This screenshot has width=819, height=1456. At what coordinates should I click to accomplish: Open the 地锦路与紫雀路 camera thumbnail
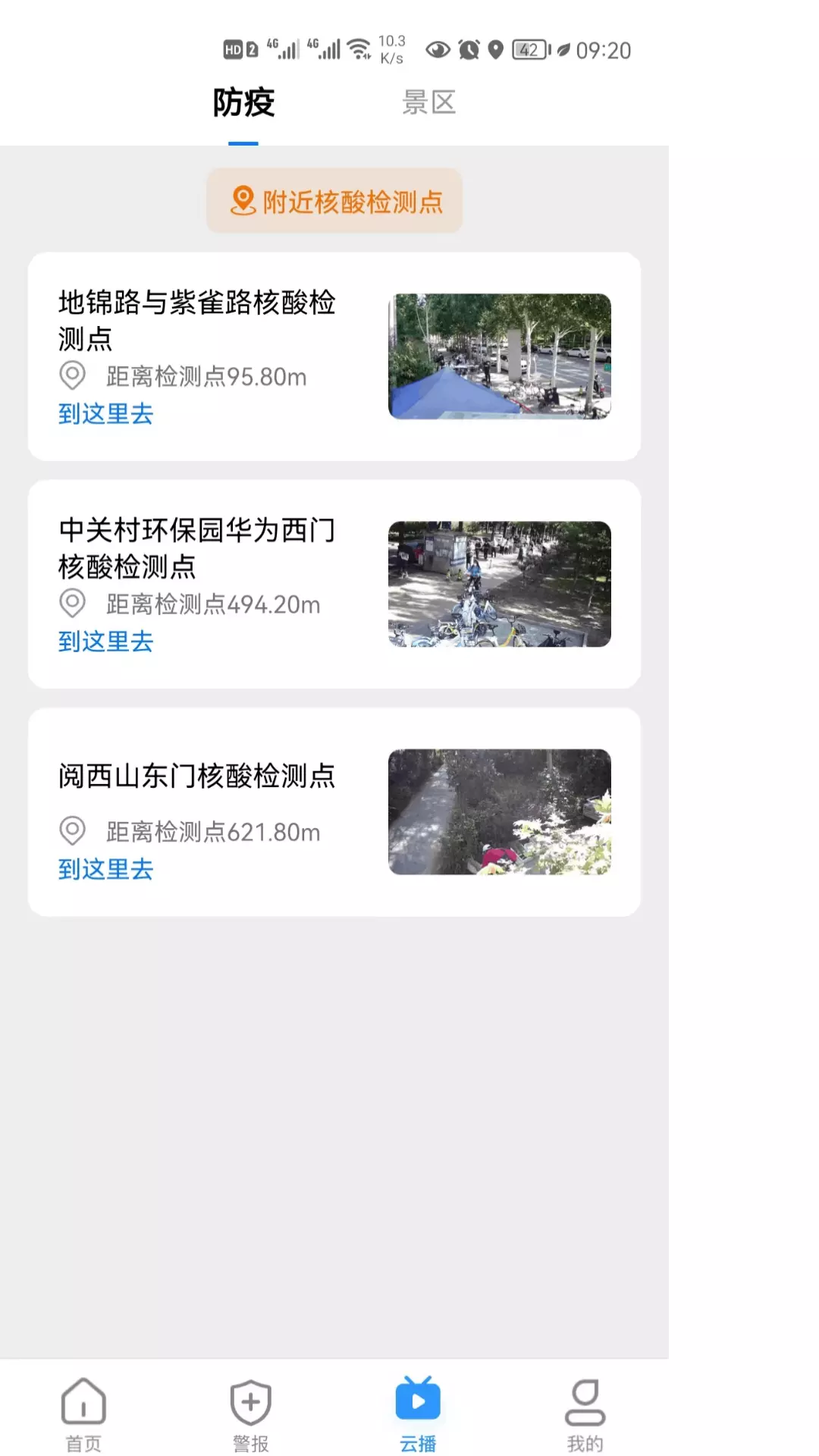(x=500, y=356)
